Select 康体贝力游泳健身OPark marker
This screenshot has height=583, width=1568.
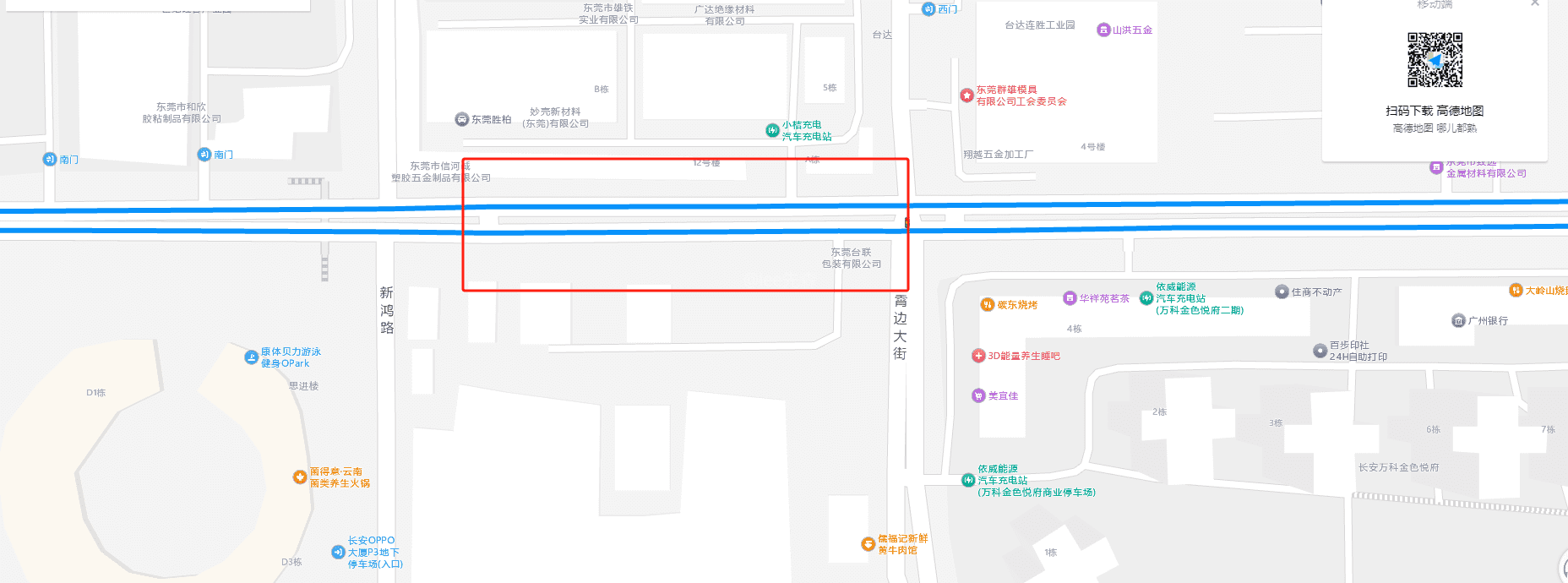pos(251,357)
